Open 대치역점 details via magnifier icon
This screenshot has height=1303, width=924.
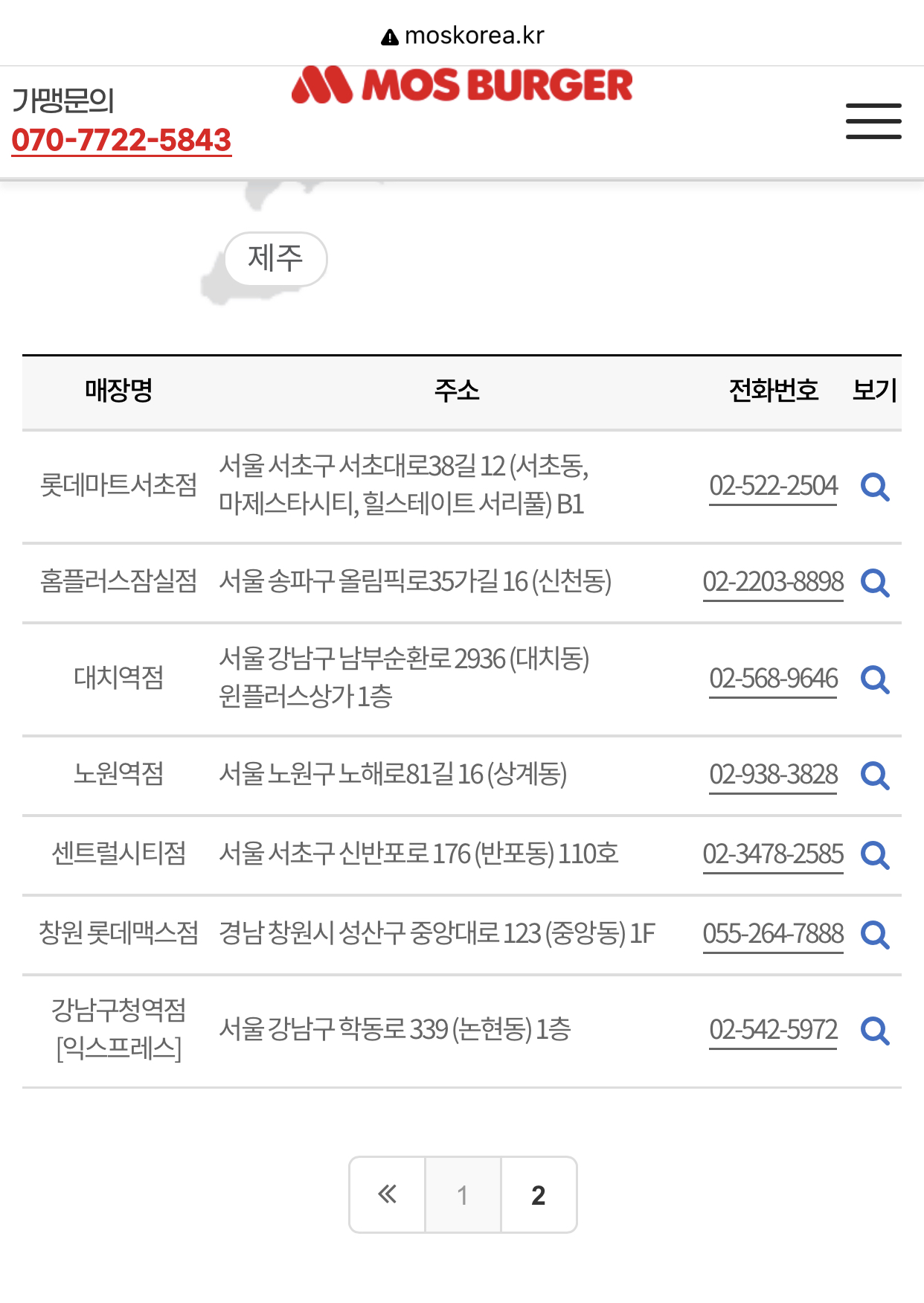(x=875, y=679)
